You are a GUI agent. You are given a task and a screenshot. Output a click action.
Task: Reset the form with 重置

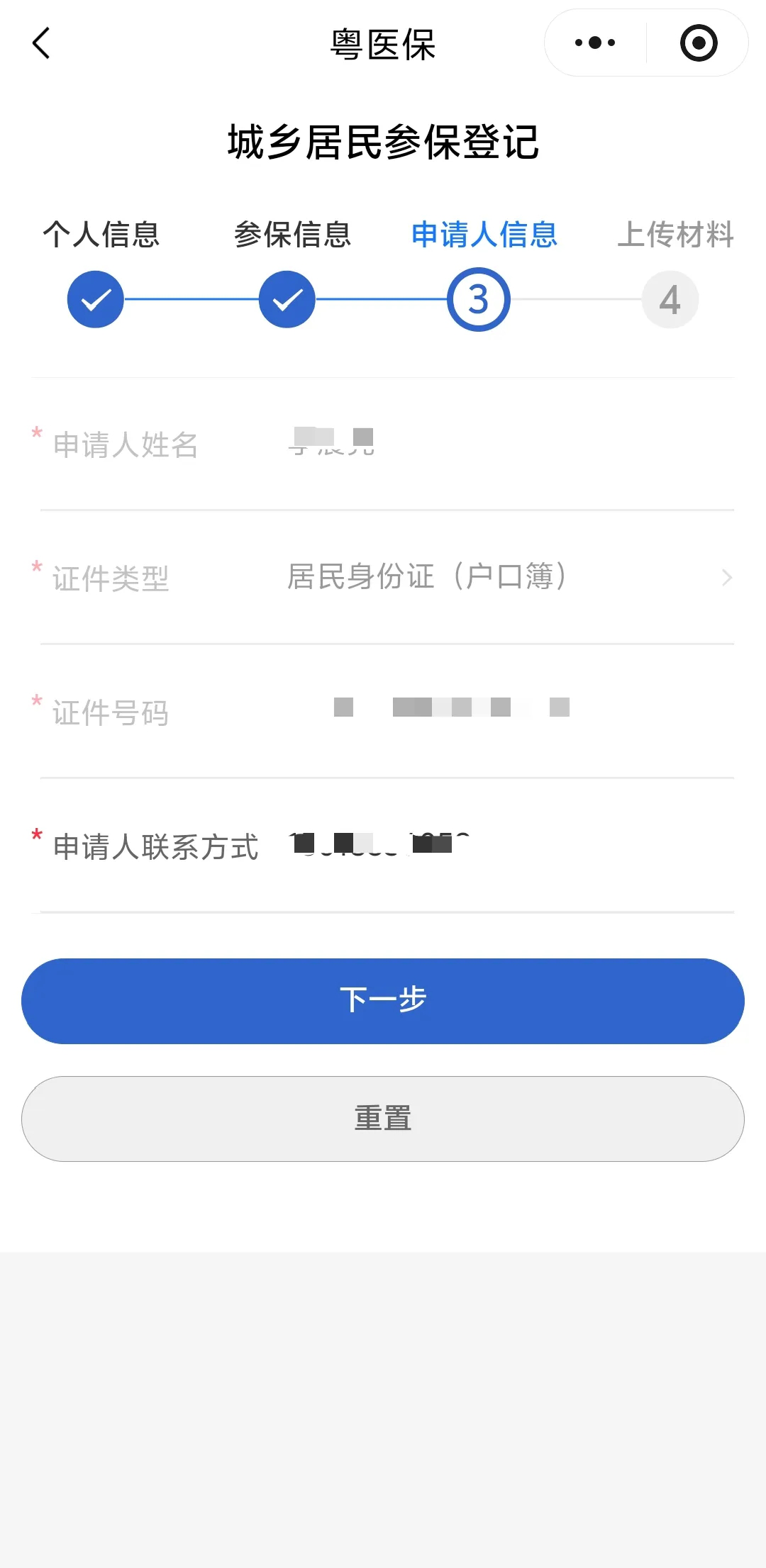pos(383,1118)
